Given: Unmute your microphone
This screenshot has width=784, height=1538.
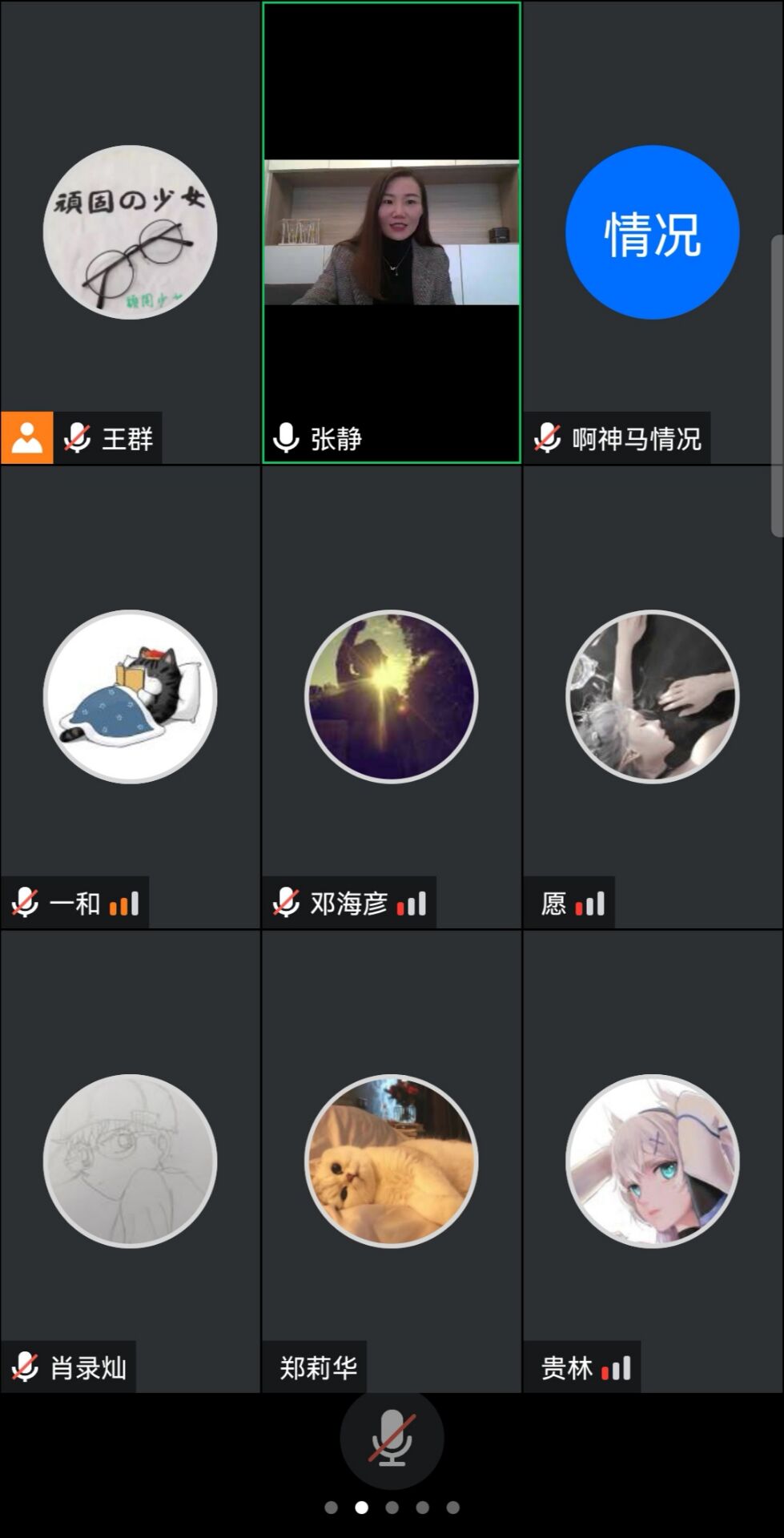Looking at the screenshot, I should [392, 1439].
